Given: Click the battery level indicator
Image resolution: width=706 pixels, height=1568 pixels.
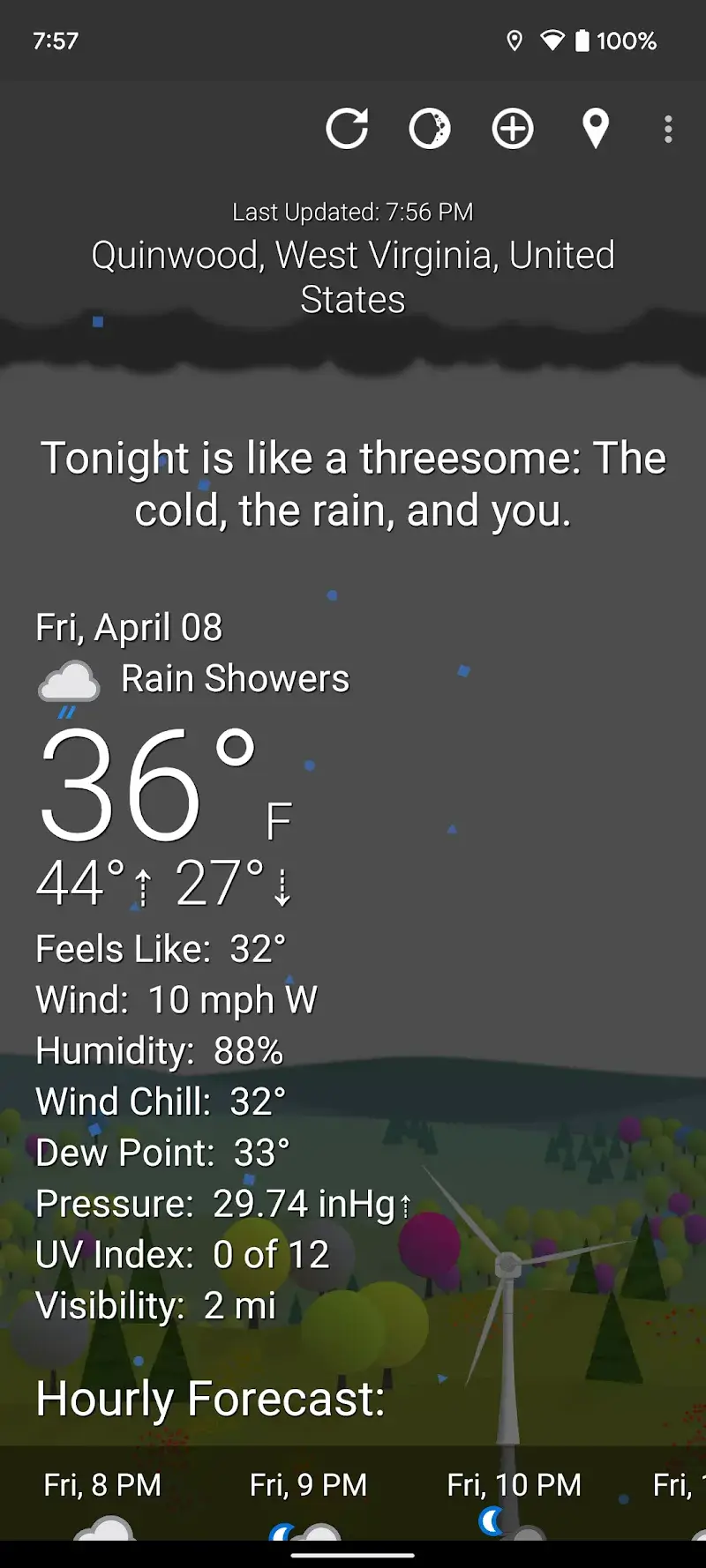Looking at the screenshot, I should tap(583, 41).
